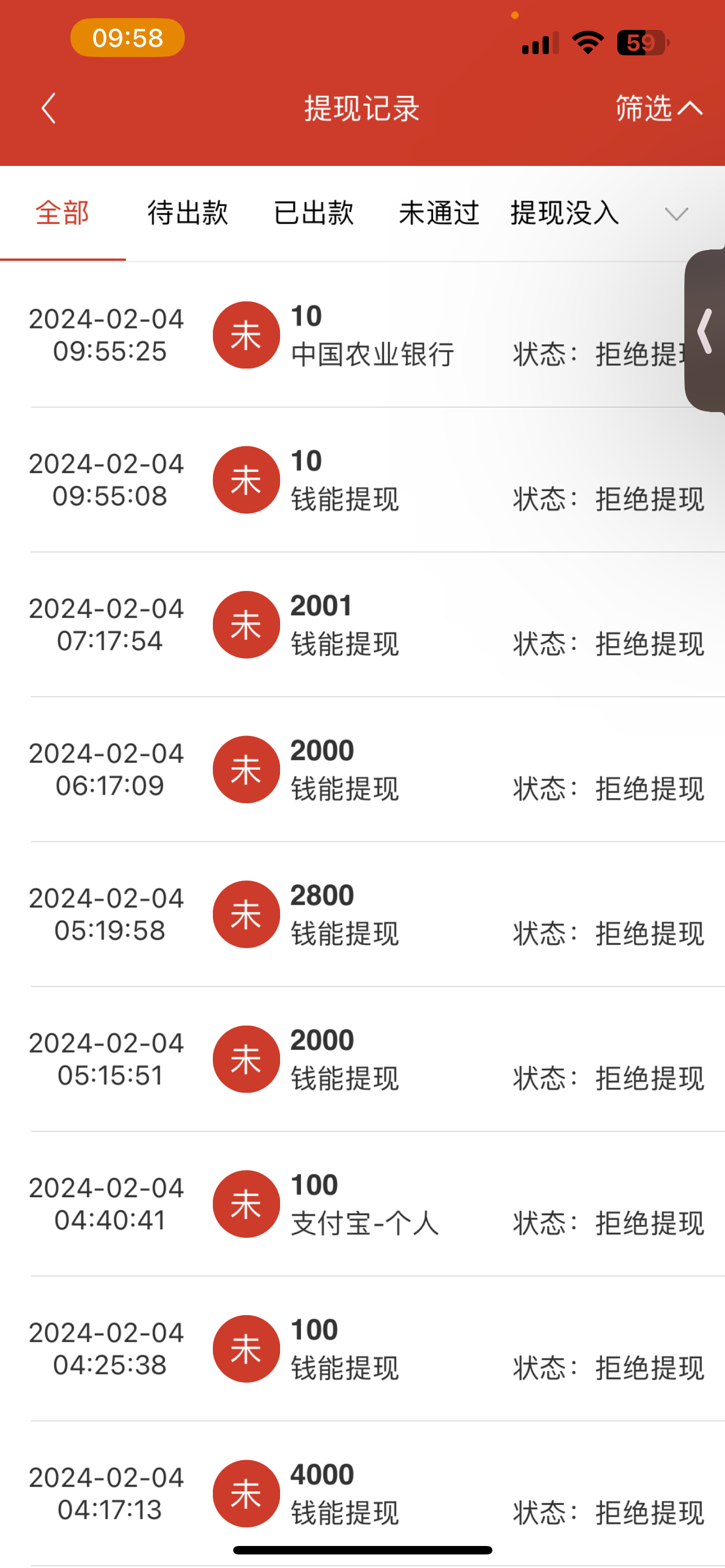Viewport: 725px width, 1568px height.
Task: Switch to the 全部 tab
Action: click(63, 213)
